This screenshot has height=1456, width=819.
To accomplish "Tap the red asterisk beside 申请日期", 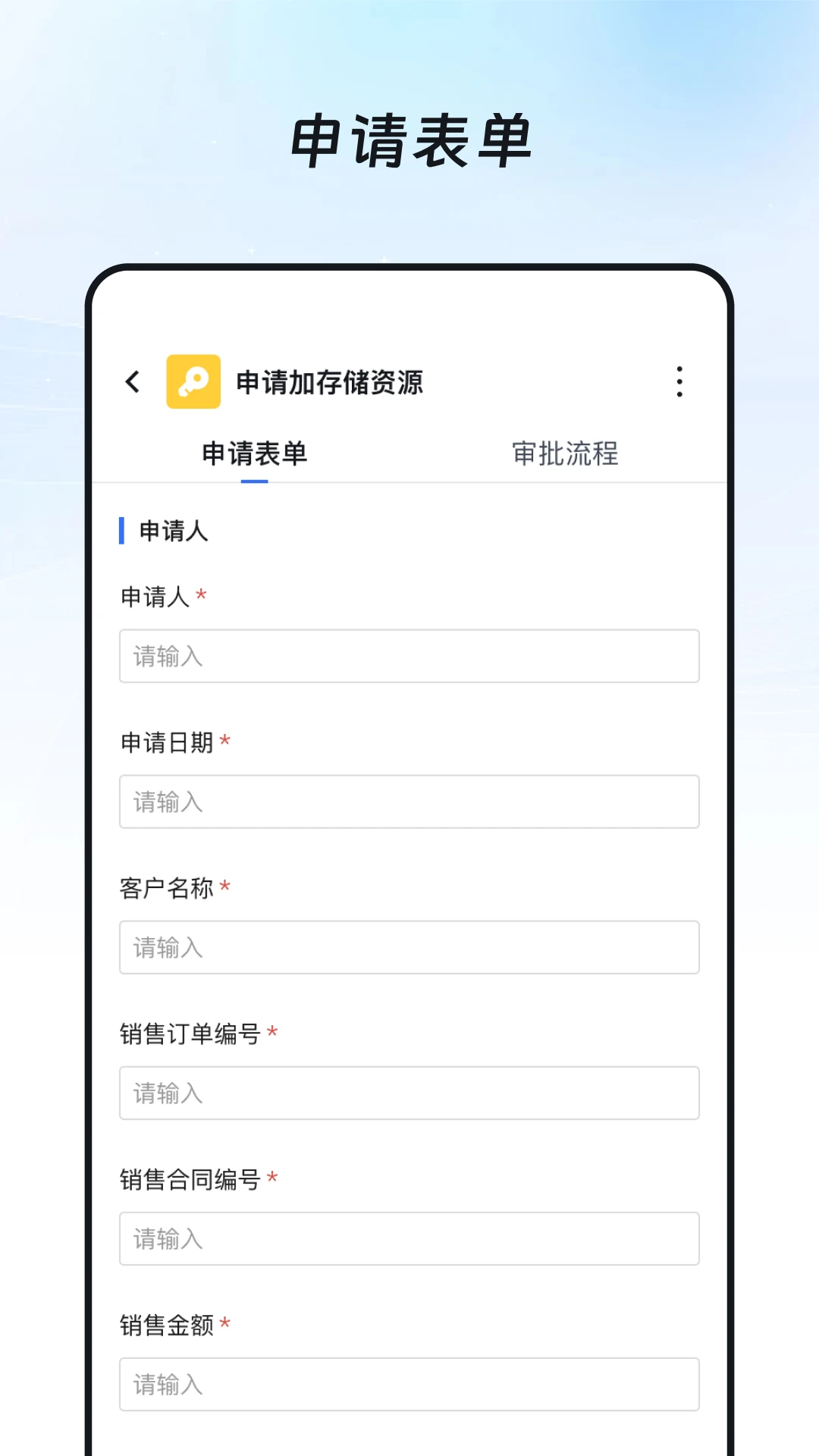I will tap(225, 742).
